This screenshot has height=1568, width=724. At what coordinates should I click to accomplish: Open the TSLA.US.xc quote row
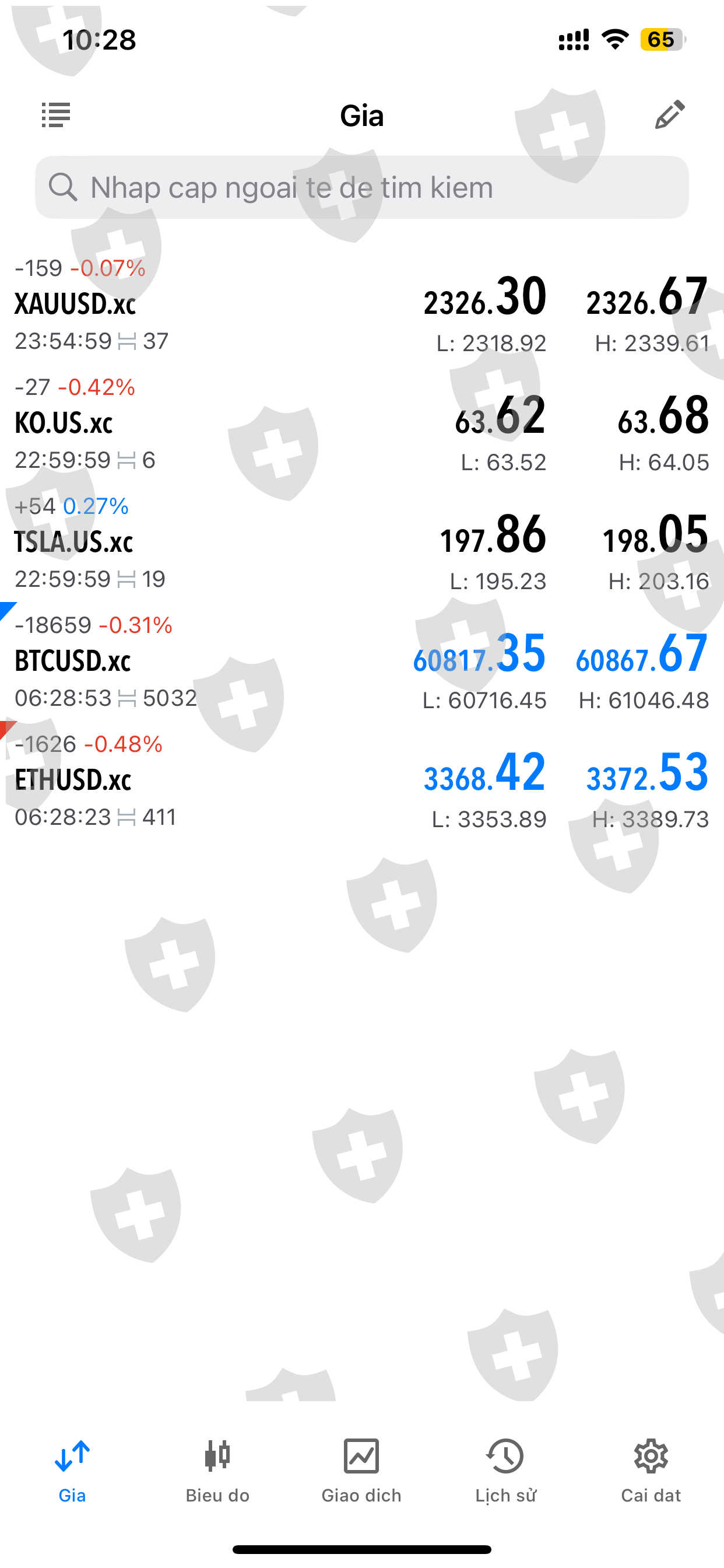point(362,543)
